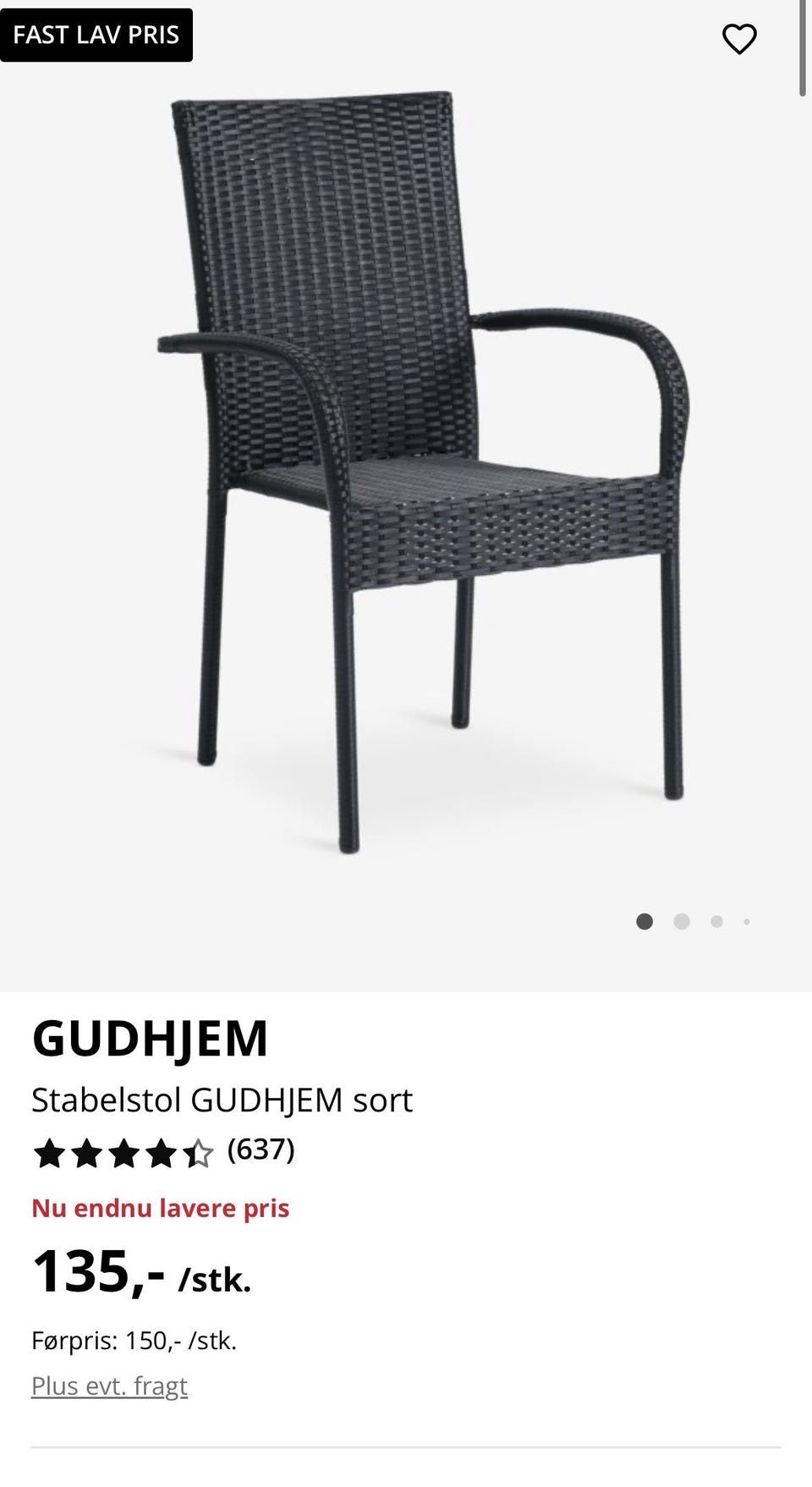812x1487 pixels.
Task: Click the smallest fourth carousel dot
Action: point(747,922)
